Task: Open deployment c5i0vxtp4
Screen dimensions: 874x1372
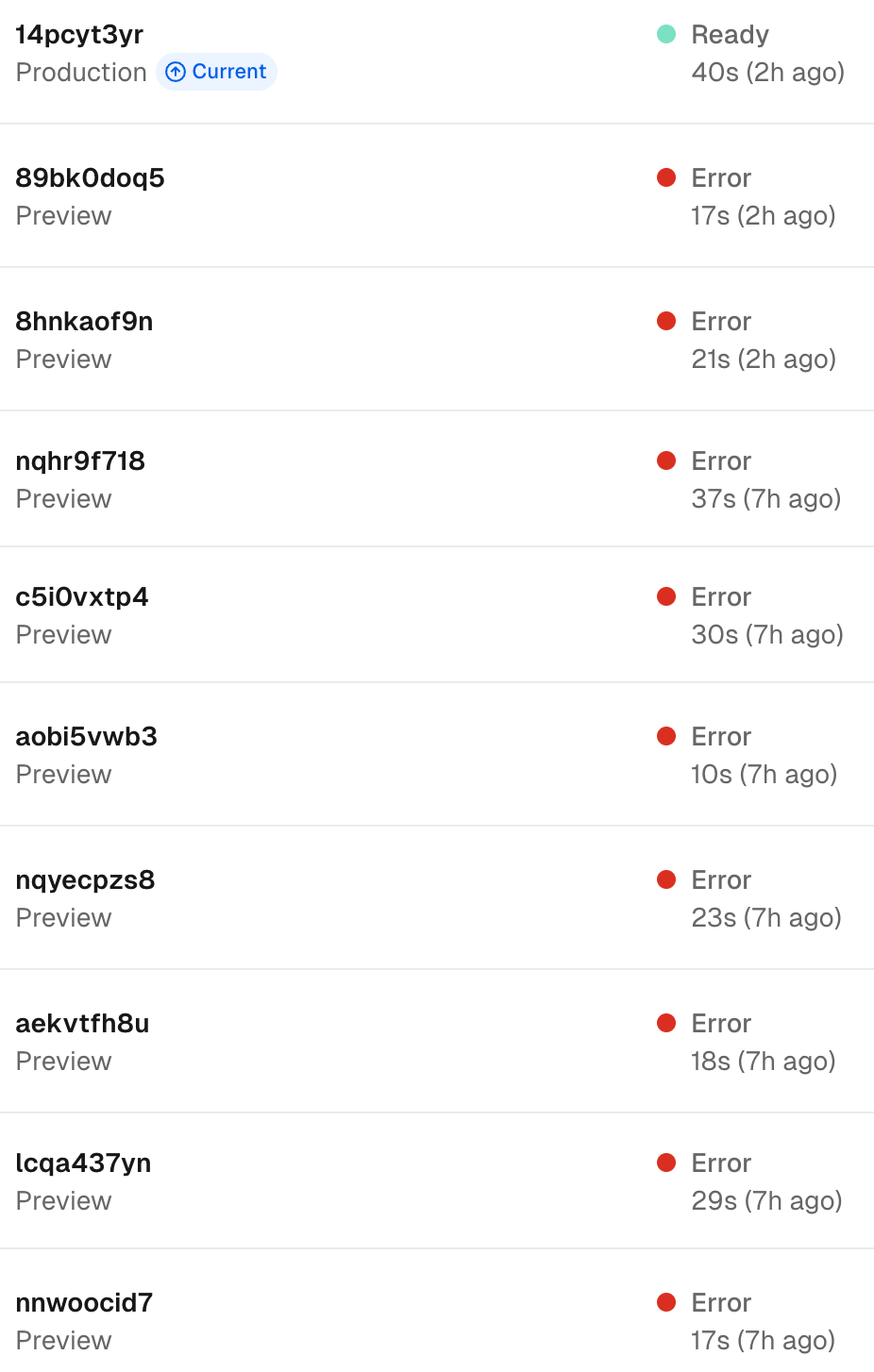Action: [x=82, y=597]
